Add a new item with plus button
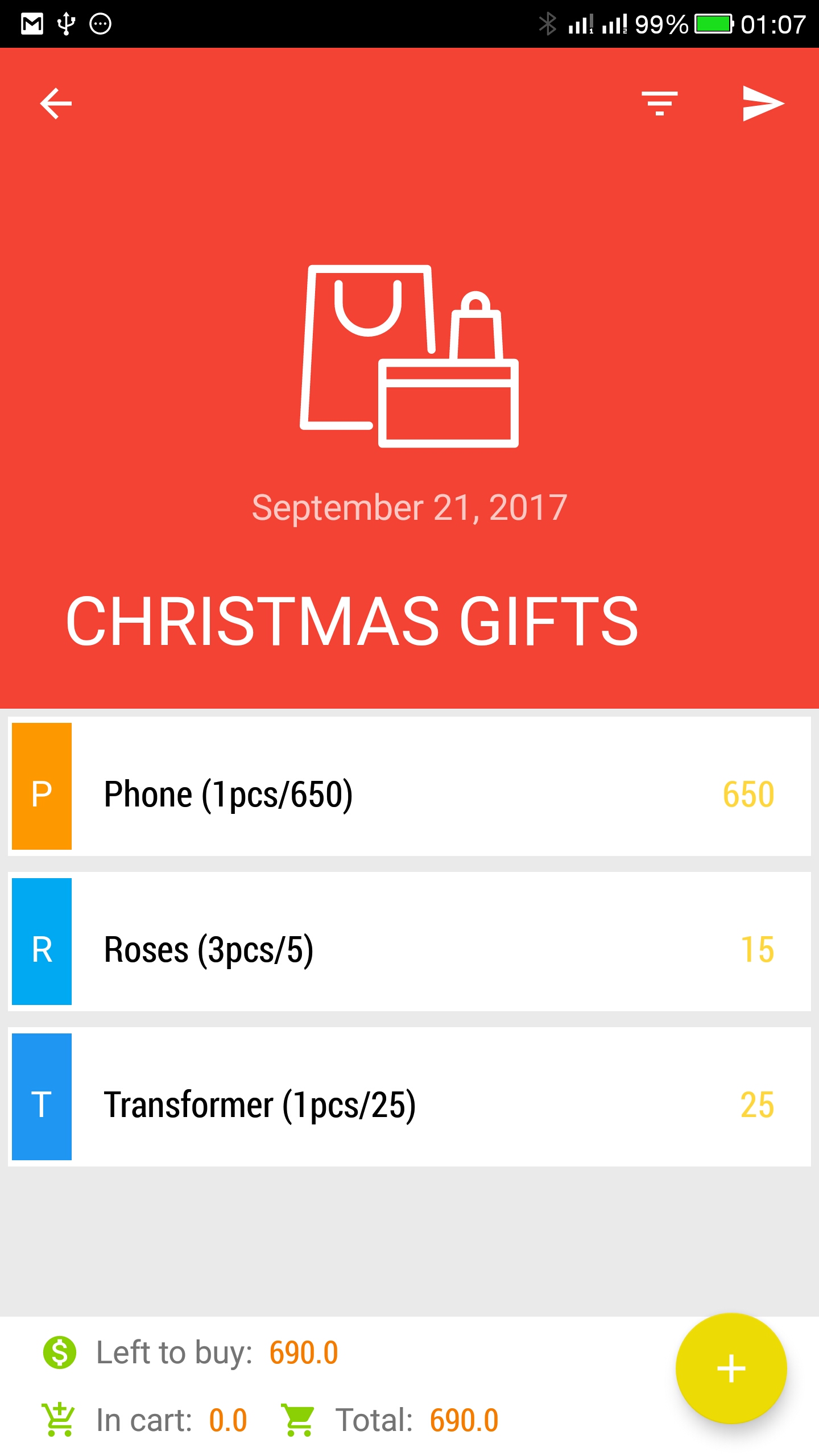The height and width of the screenshot is (1456, 819). (731, 1368)
